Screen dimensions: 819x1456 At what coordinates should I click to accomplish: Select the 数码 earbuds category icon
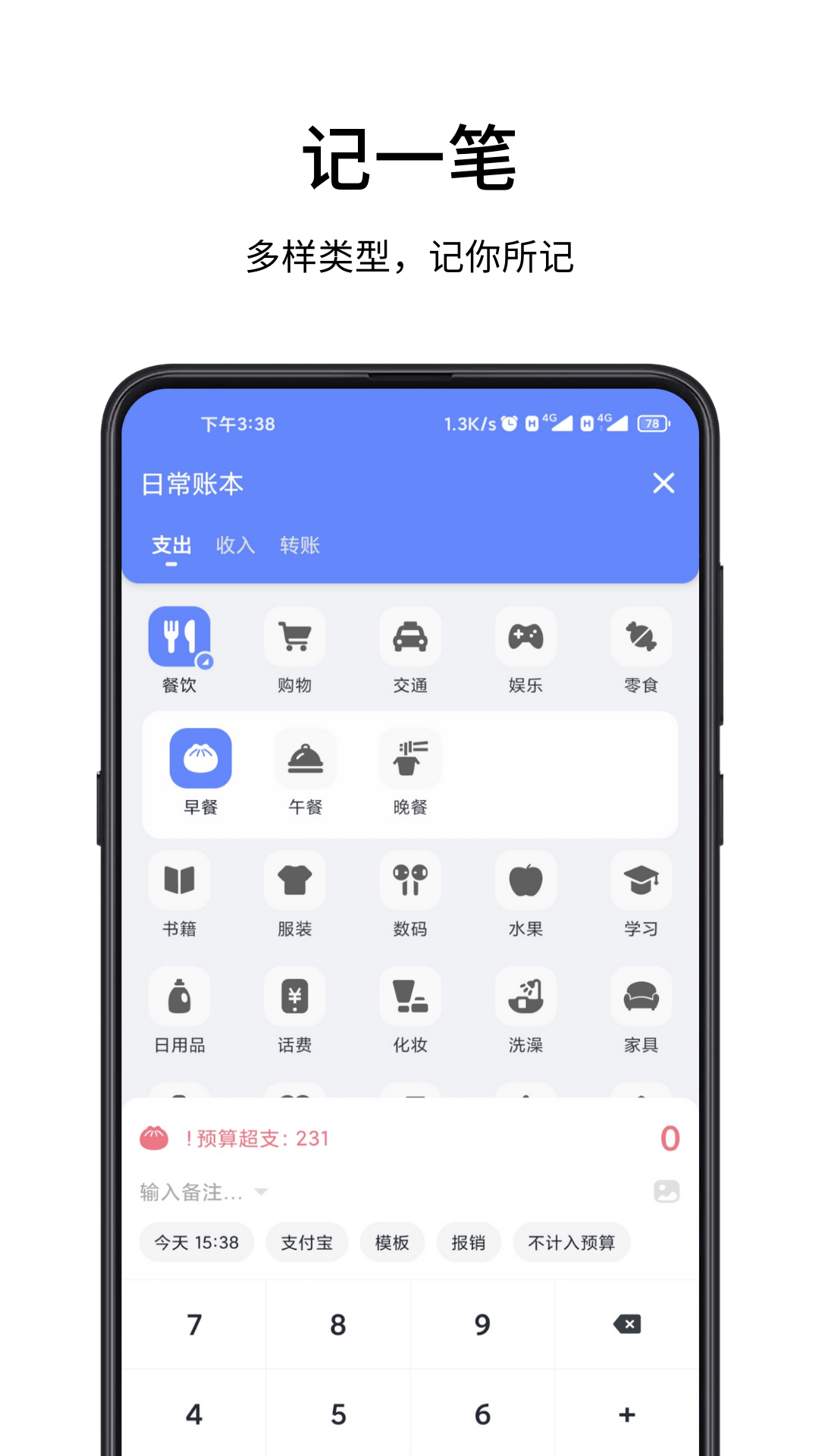(410, 880)
